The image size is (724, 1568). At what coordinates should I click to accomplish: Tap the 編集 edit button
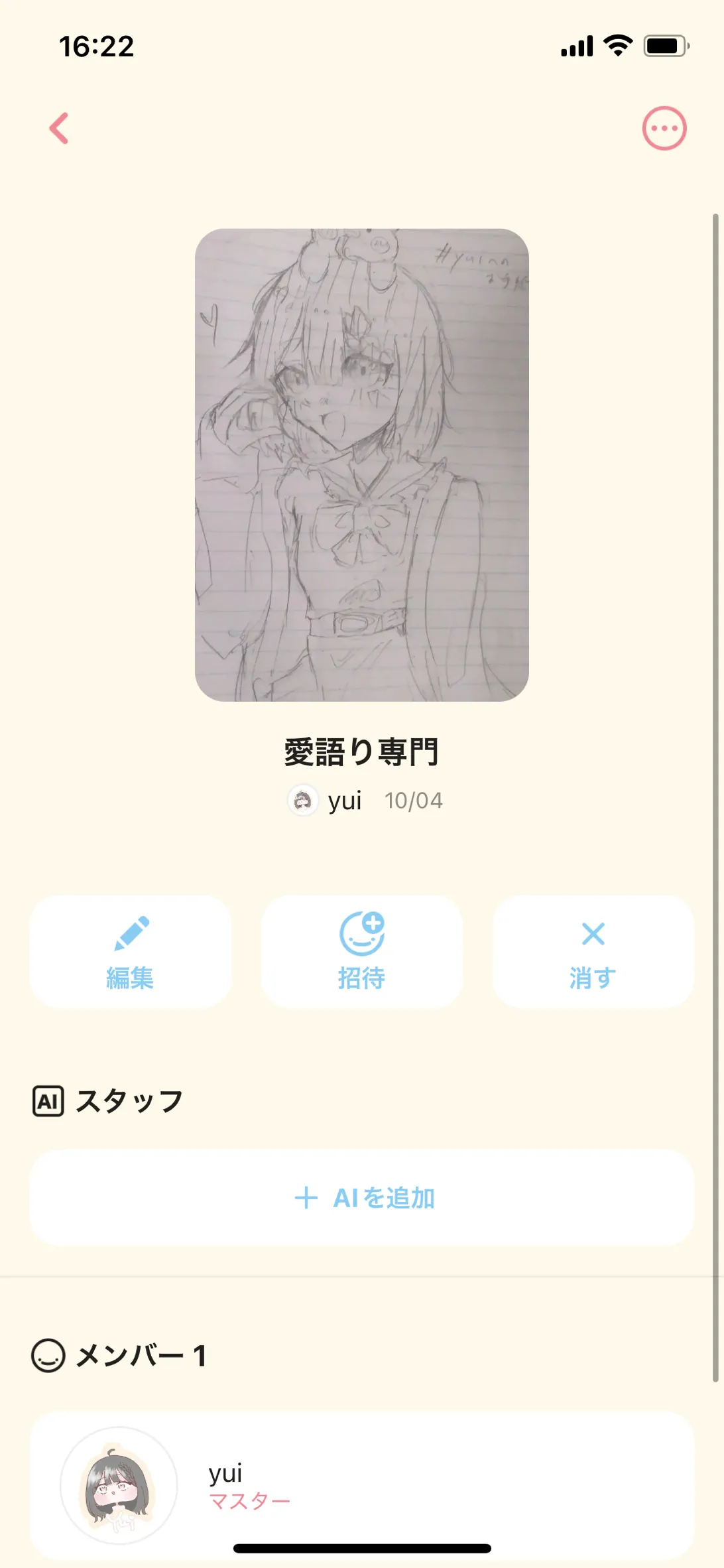point(131,951)
